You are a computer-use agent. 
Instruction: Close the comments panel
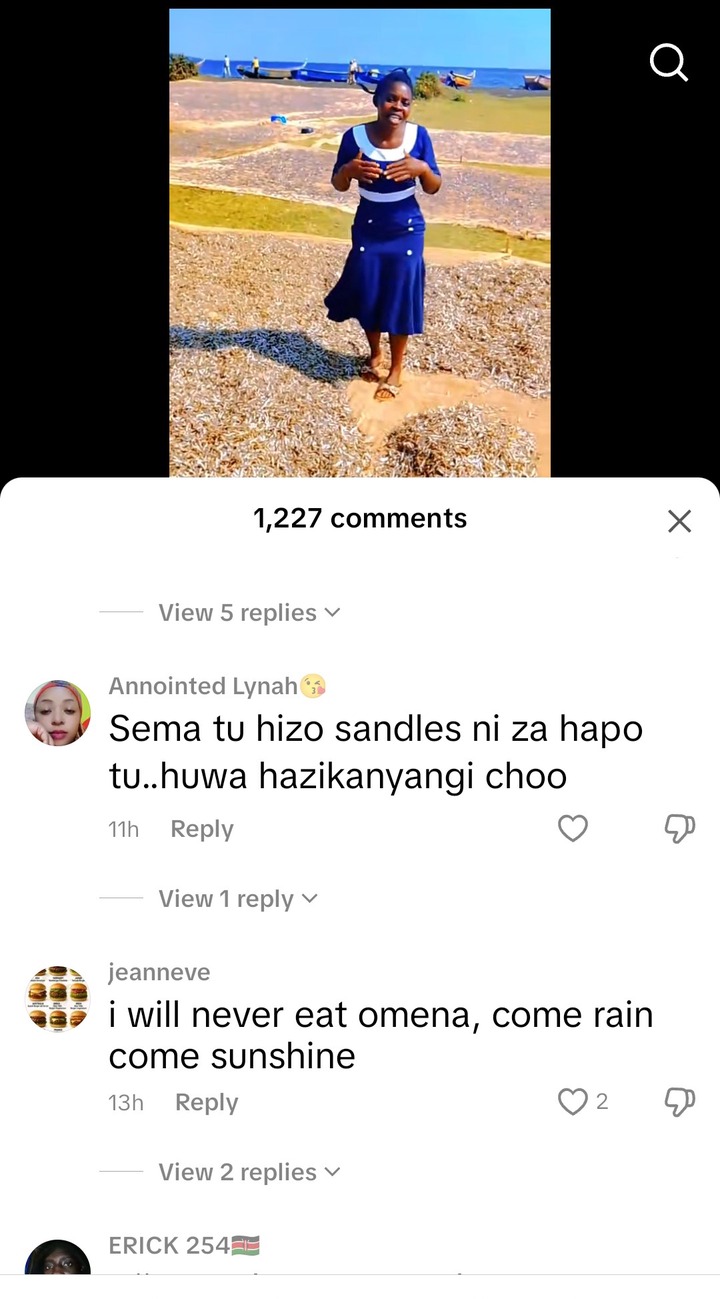pos(679,520)
